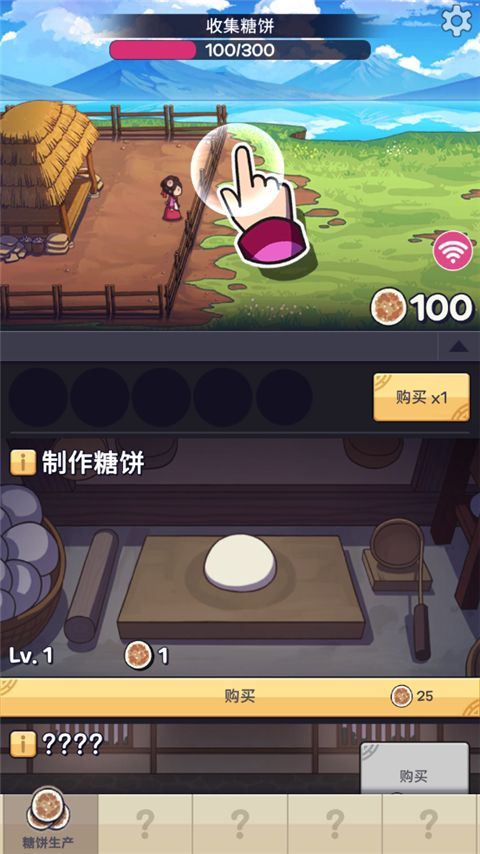Buy the 制作糖饼 upgrade for 25

pyautogui.click(x=240, y=696)
